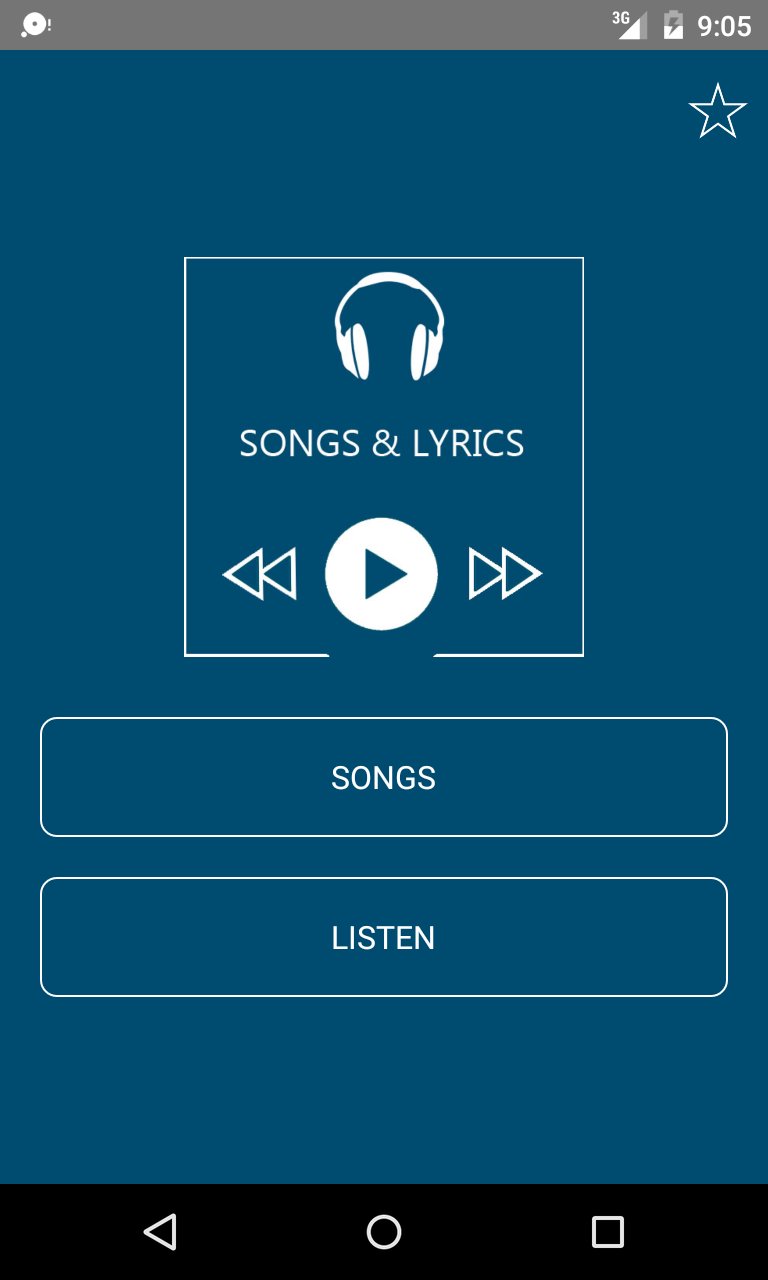768x1280 pixels.
Task: Tap the star icon to rate or favorite
Action: tap(717, 111)
